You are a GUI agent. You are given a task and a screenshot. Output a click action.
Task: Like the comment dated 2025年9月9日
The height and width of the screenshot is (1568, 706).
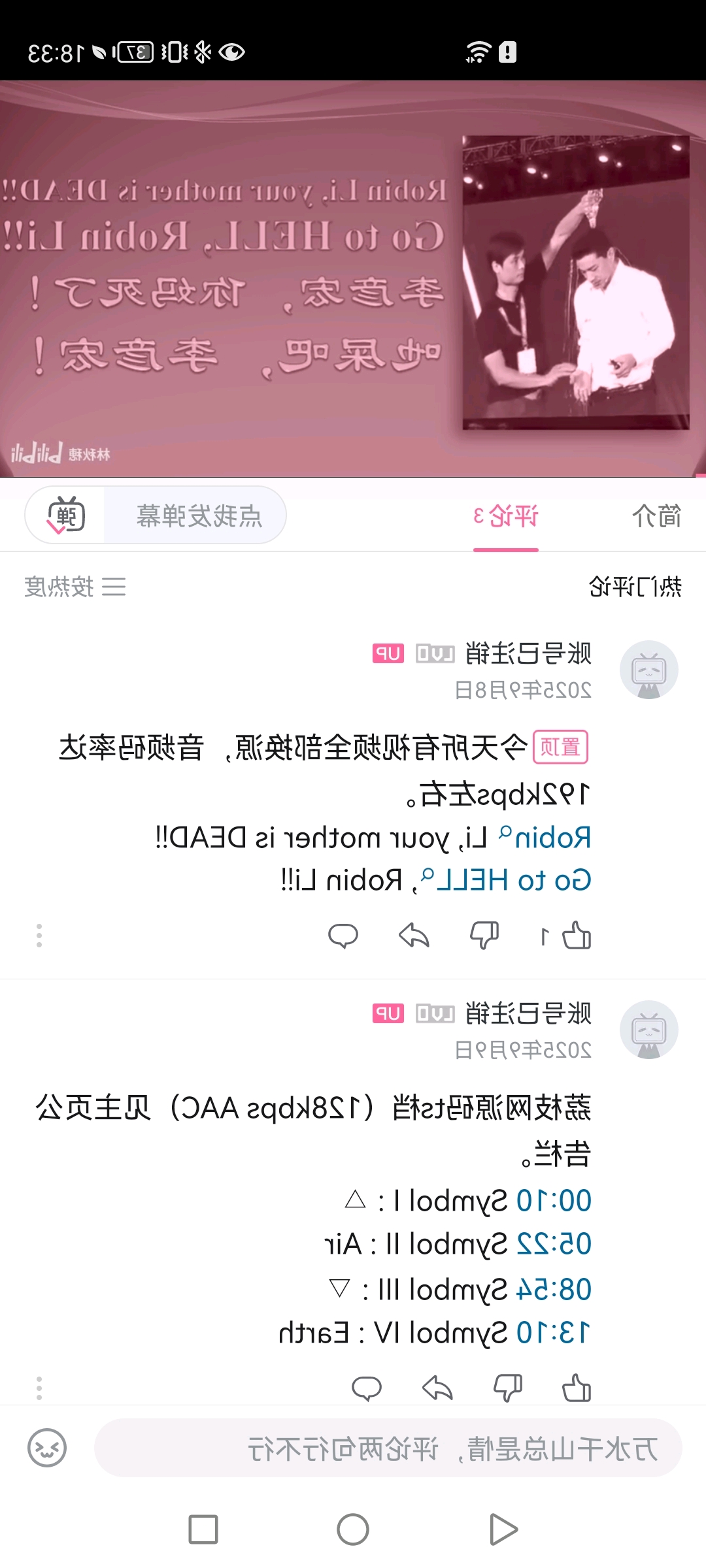577,1388
